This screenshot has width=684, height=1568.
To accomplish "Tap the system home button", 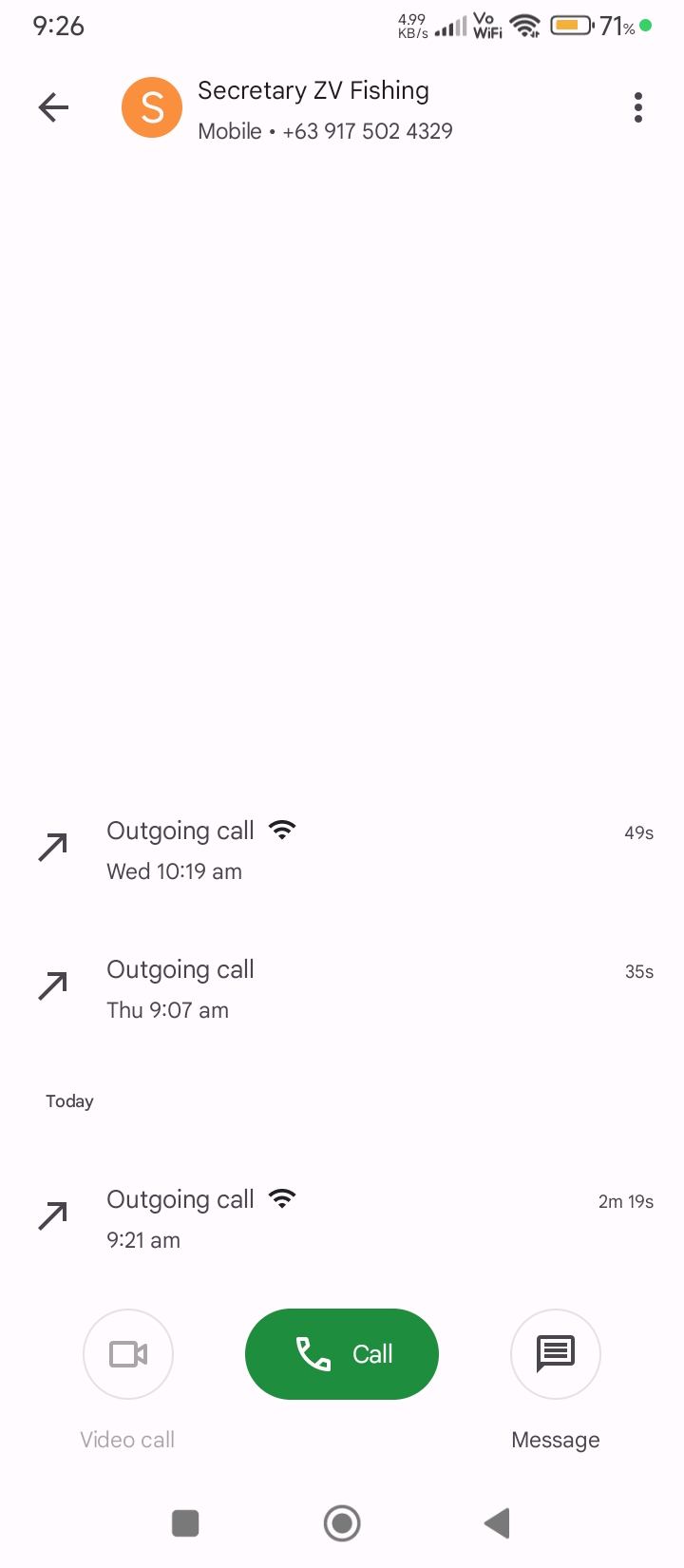I will [x=342, y=1523].
